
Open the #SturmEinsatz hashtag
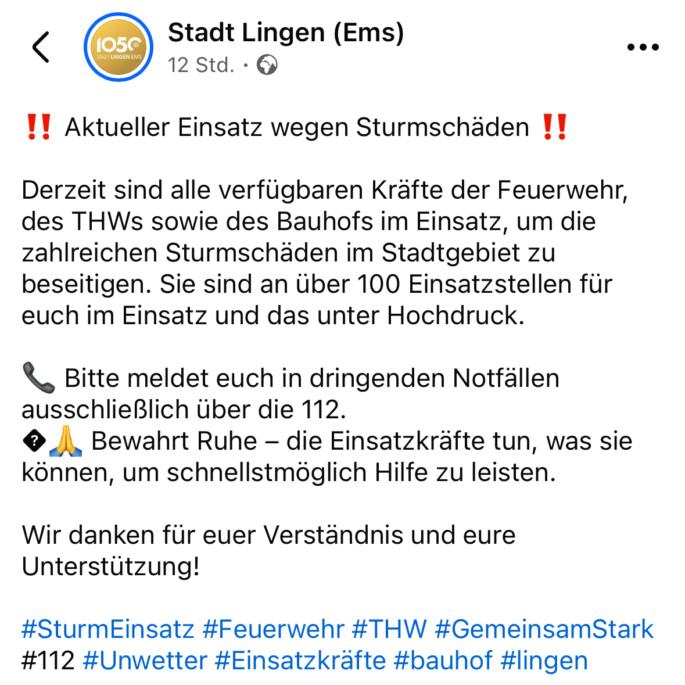(108, 629)
